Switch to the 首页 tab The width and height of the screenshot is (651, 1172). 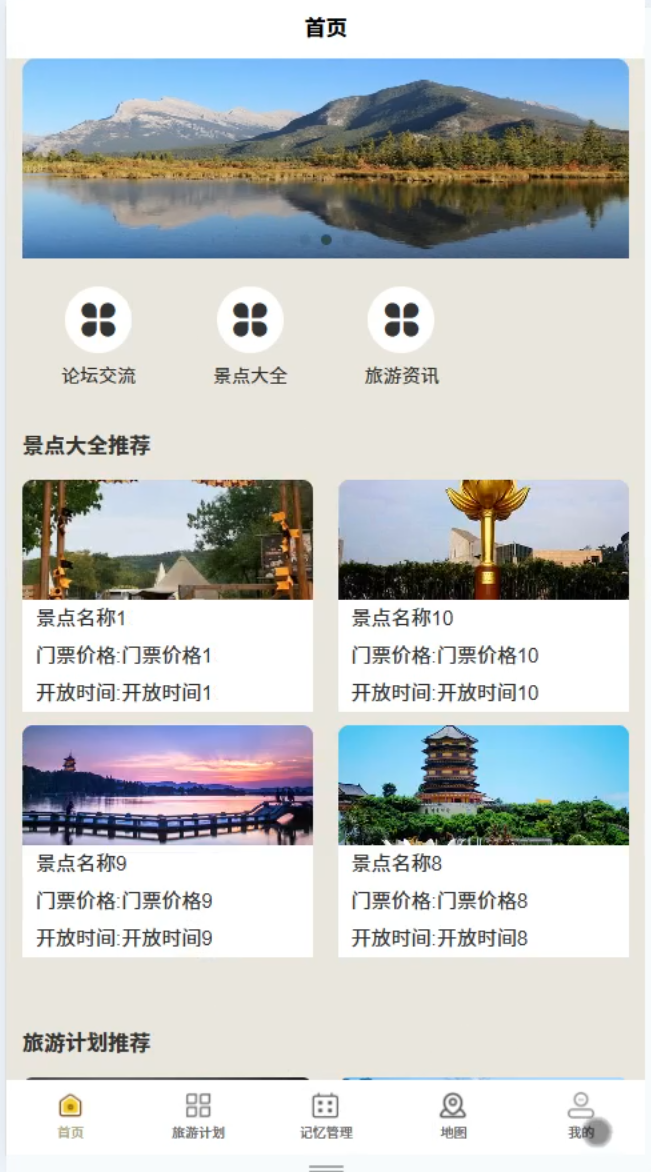pyautogui.click(x=70, y=1115)
